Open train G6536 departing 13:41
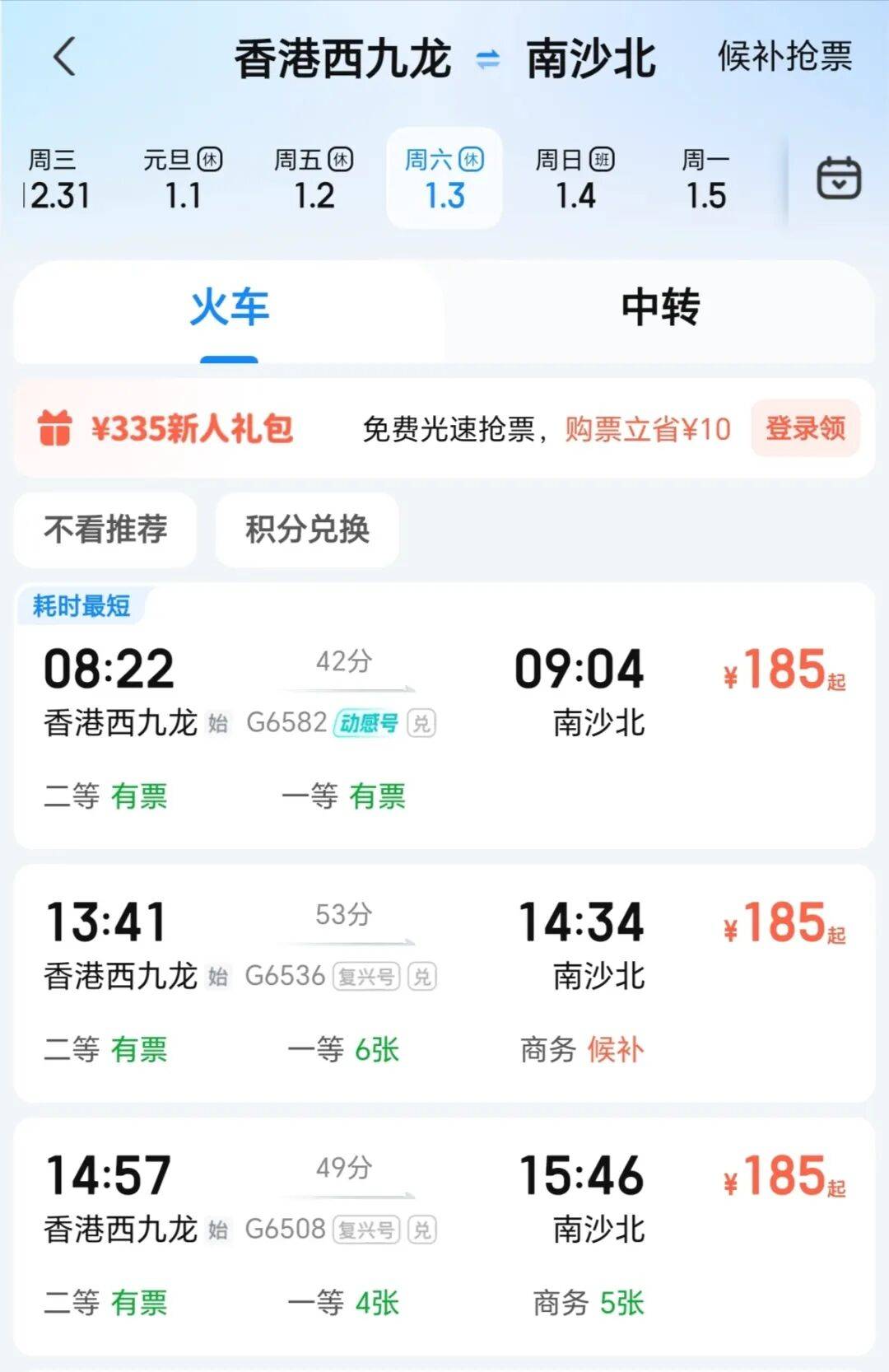The width and height of the screenshot is (889, 1372). (444, 982)
